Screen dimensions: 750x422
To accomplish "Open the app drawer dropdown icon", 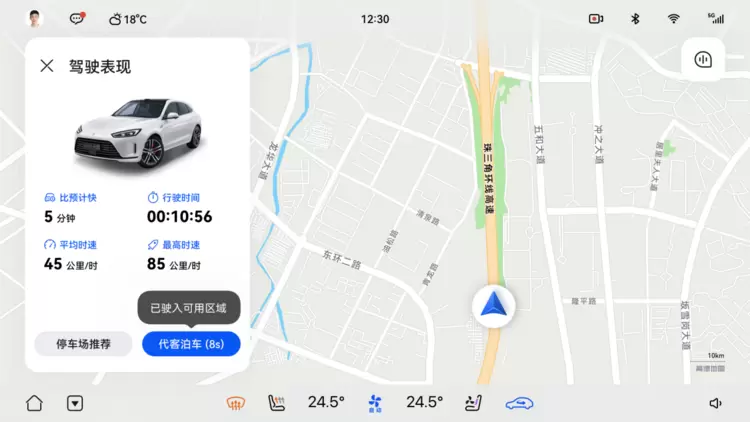I will tap(75, 403).
